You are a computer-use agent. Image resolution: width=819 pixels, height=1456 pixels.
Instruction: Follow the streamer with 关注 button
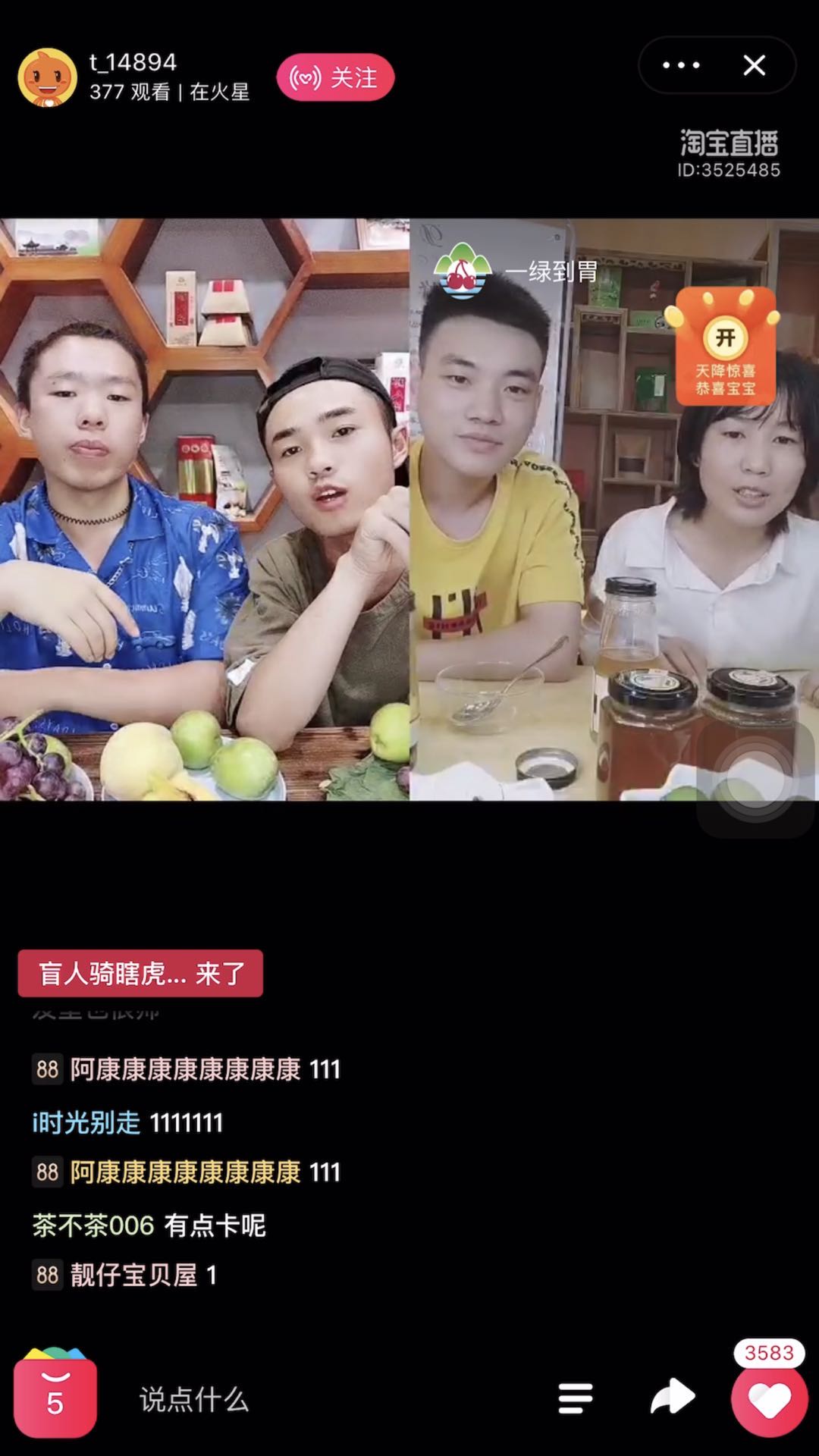334,77
